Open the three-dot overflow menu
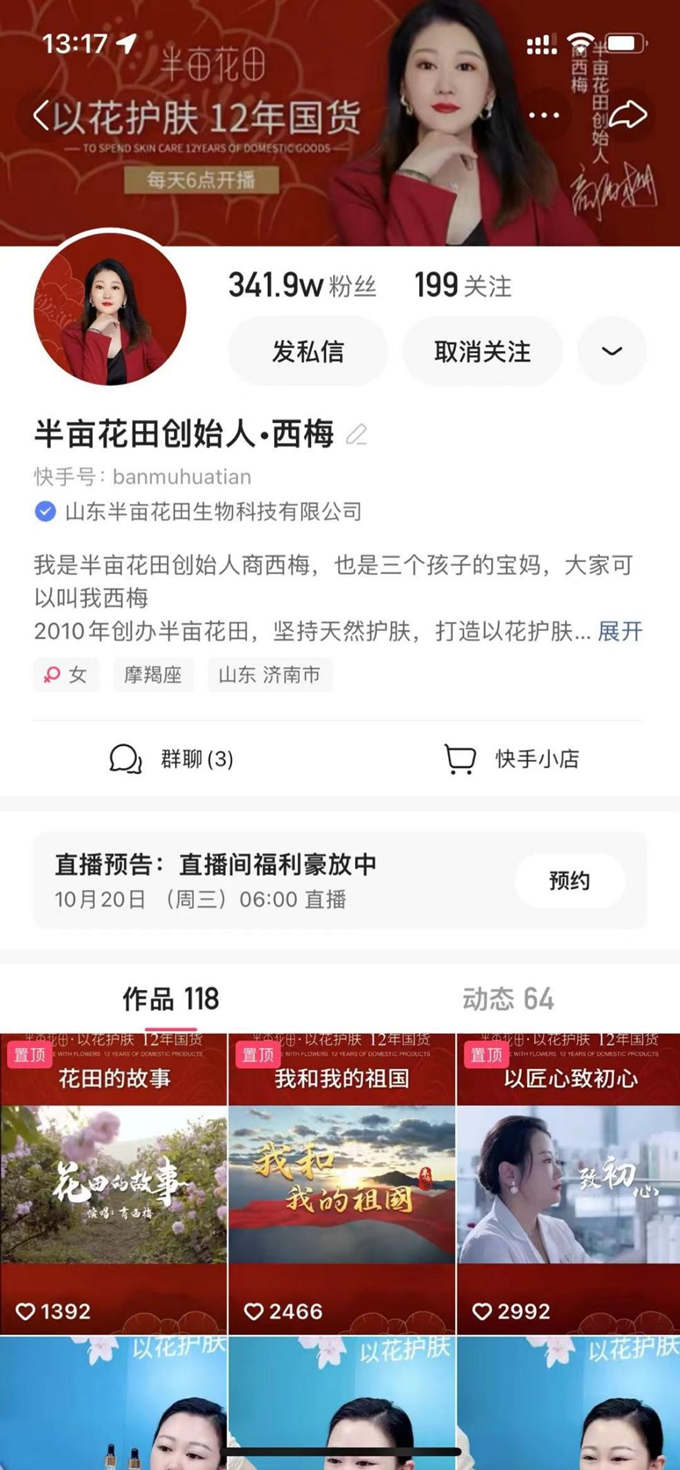 [x=544, y=116]
